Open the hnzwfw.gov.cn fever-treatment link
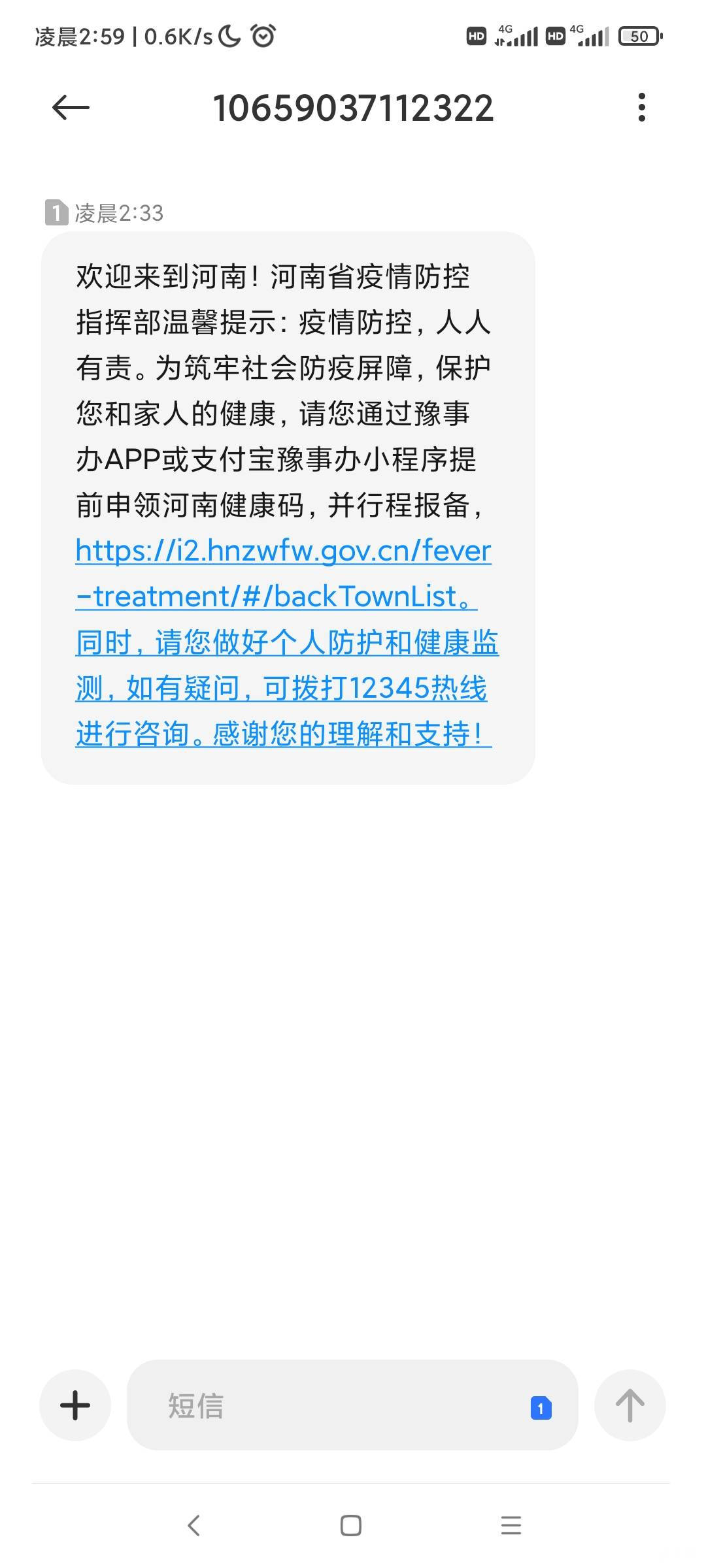The width and height of the screenshot is (706, 1568). click(x=283, y=573)
